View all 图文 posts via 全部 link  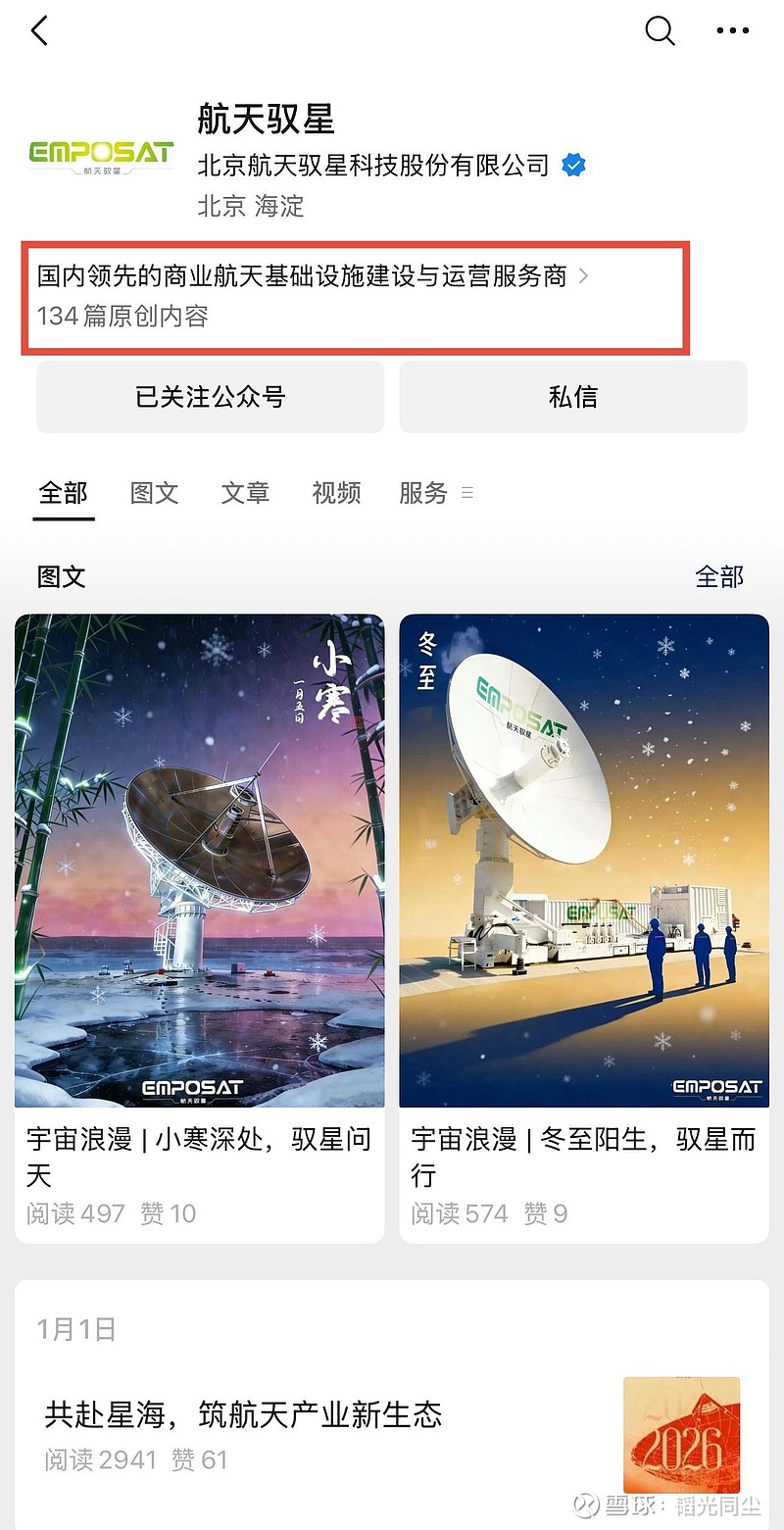(718, 577)
